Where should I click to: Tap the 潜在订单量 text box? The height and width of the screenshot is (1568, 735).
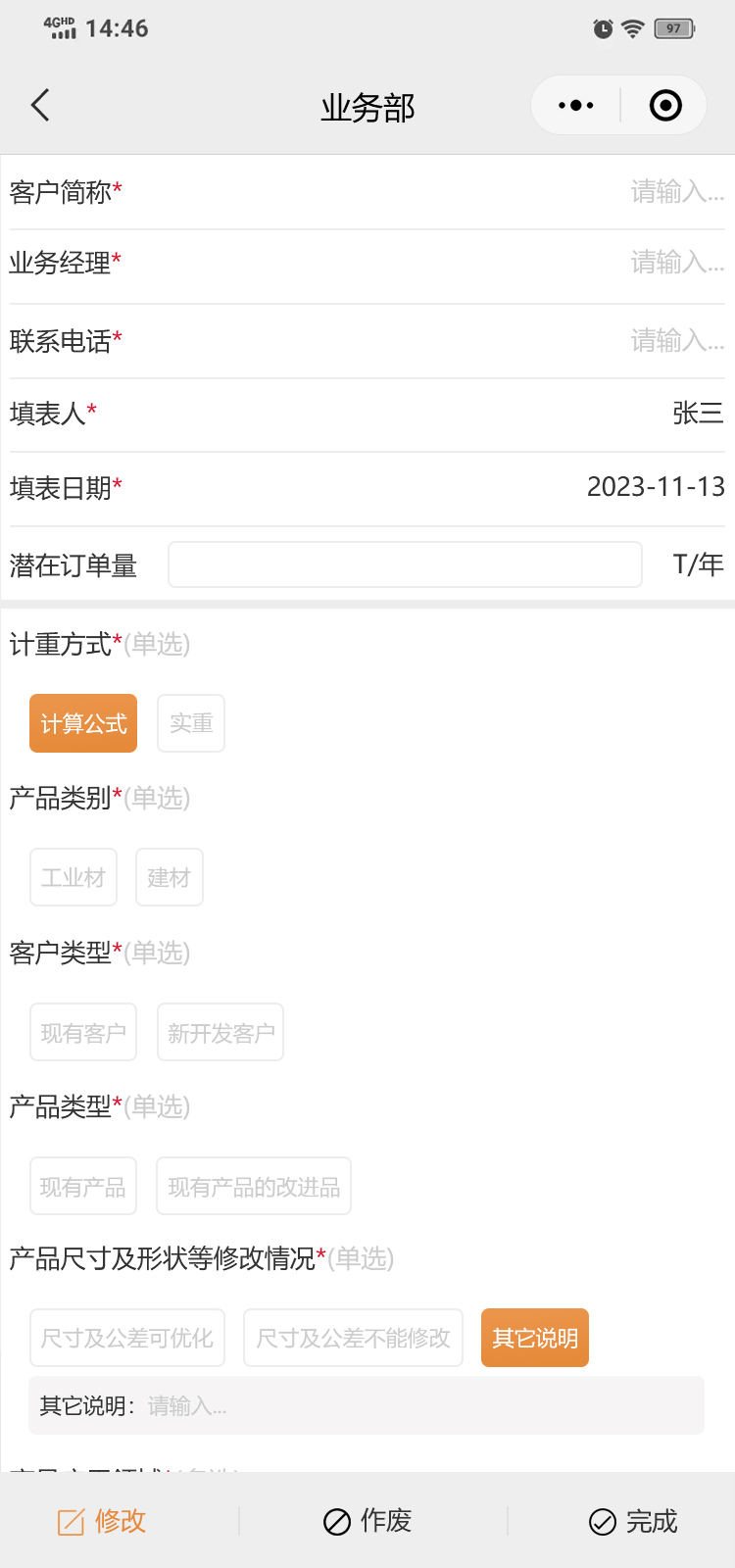coord(405,564)
